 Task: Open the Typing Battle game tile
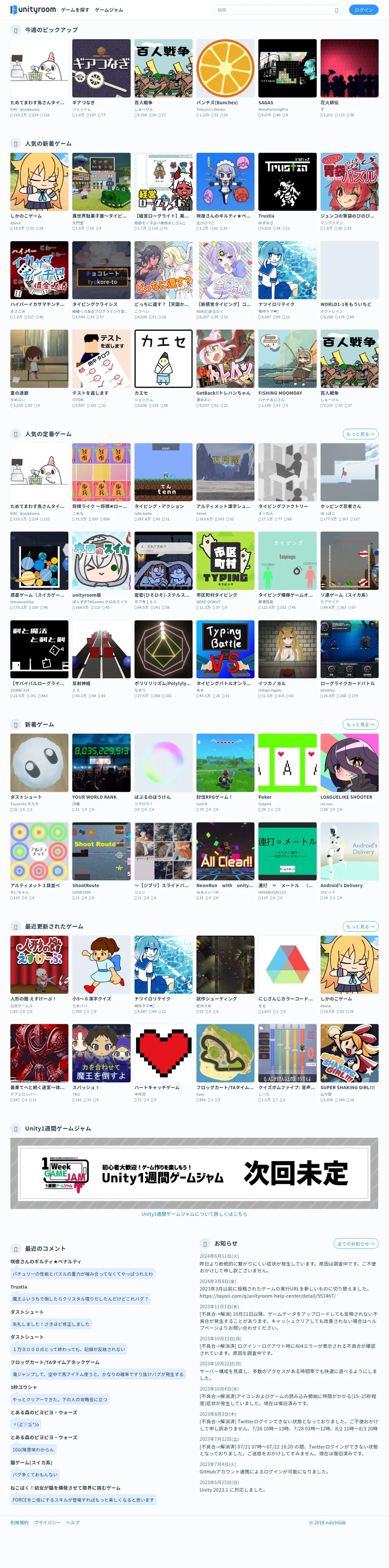coord(225,649)
